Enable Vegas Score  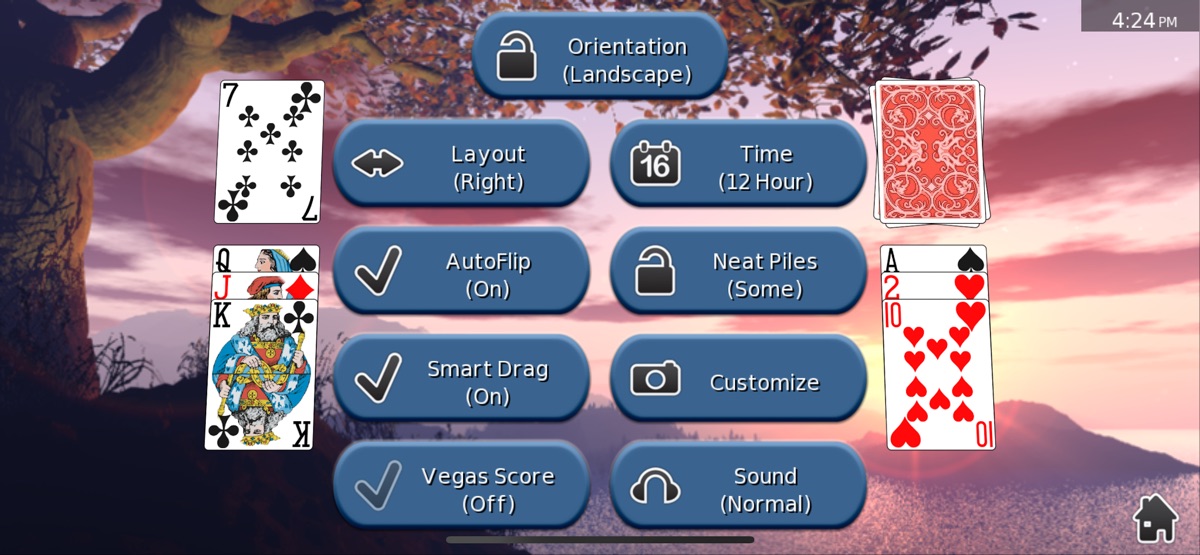pos(461,489)
